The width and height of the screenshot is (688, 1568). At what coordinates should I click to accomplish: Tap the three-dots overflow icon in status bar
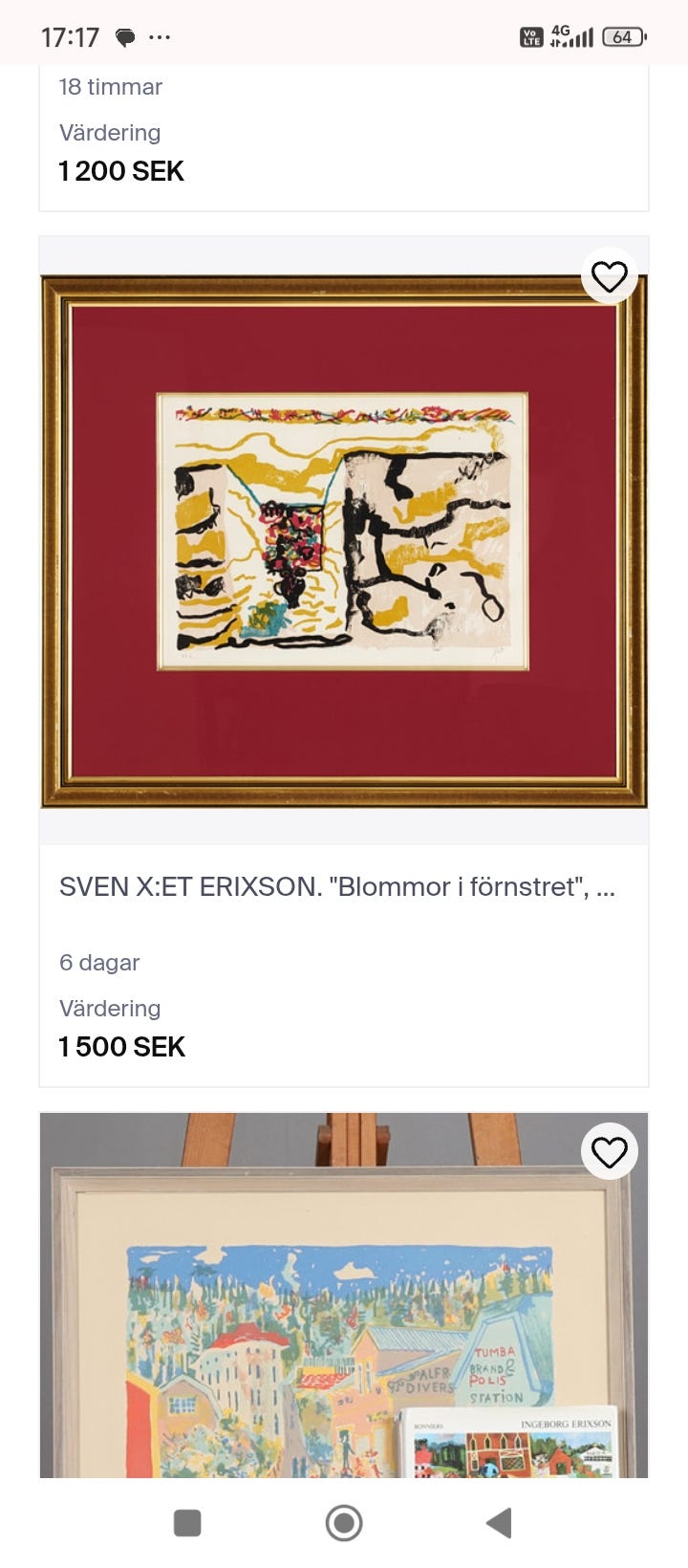tap(160, 36)
